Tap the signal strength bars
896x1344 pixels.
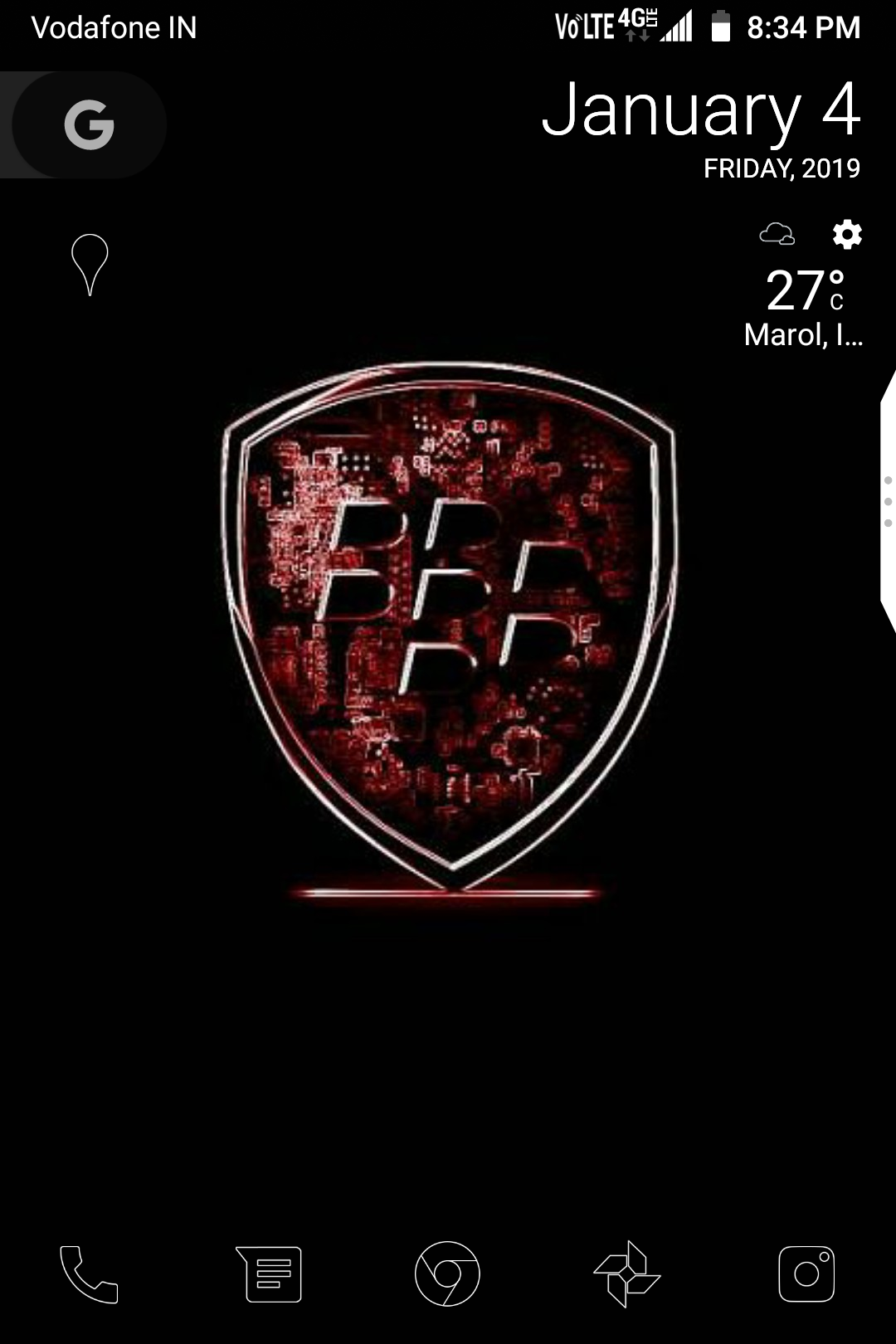point(675,27)
